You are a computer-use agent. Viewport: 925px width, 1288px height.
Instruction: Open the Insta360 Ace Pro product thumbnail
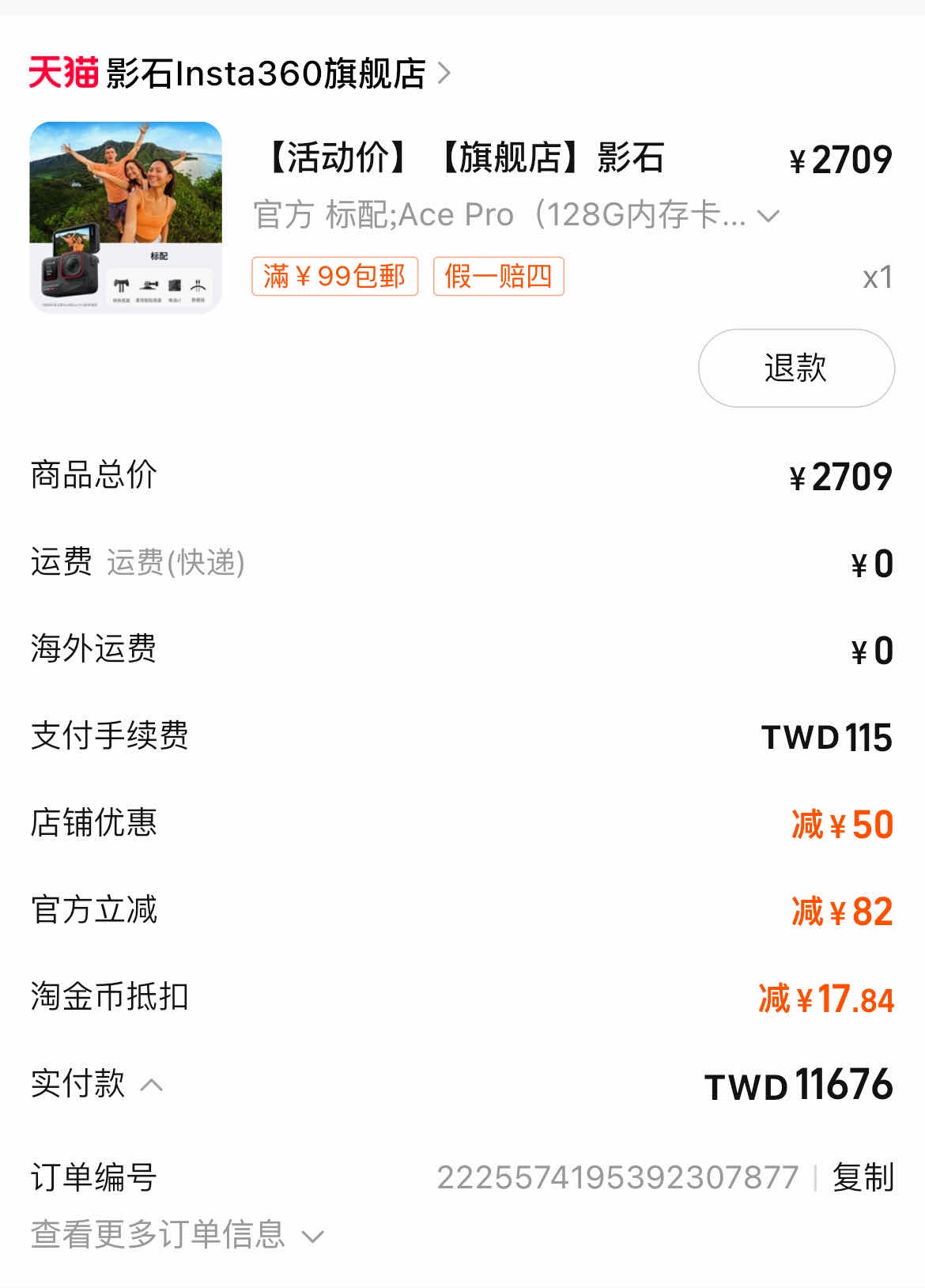pyautogui.click(x=126, y=217)
